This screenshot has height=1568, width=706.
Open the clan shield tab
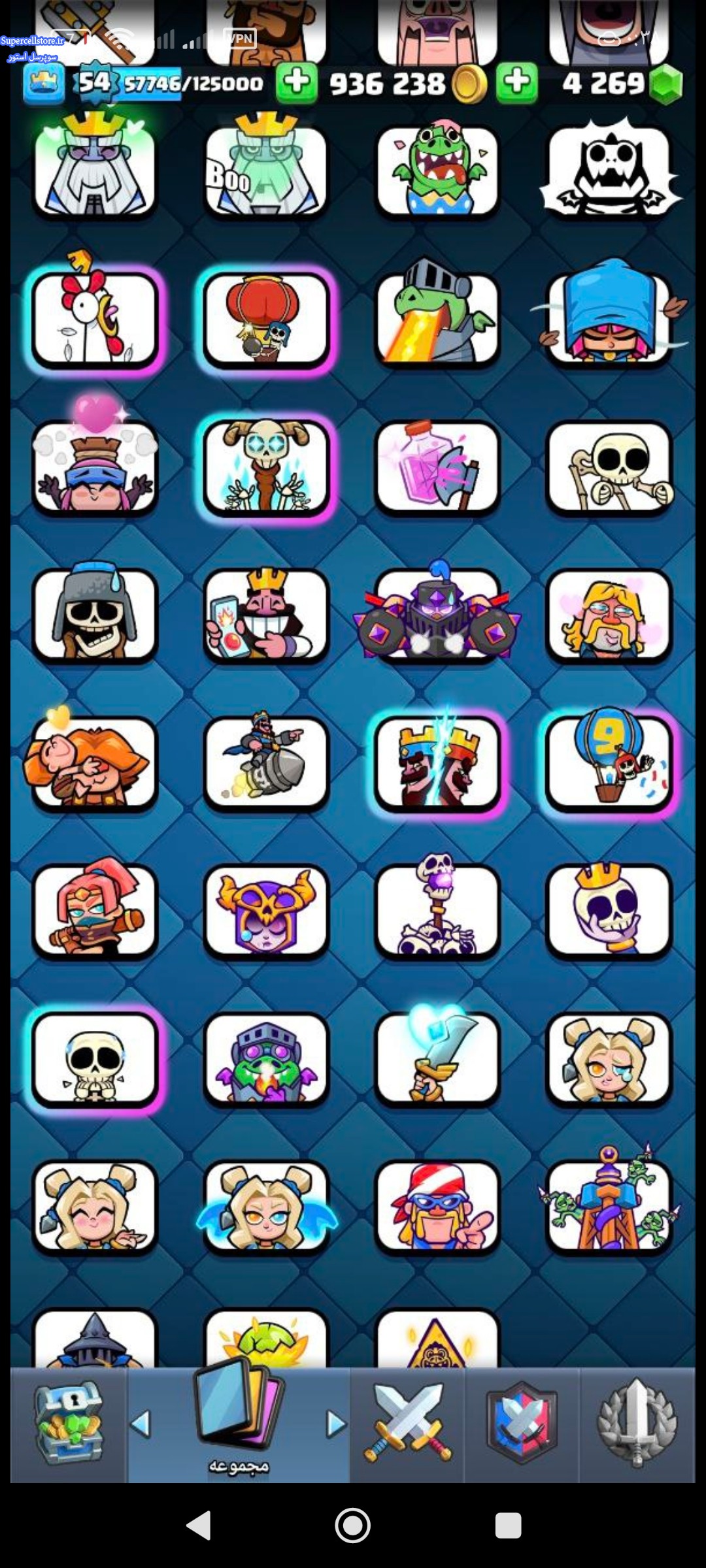coord(522,1426)
